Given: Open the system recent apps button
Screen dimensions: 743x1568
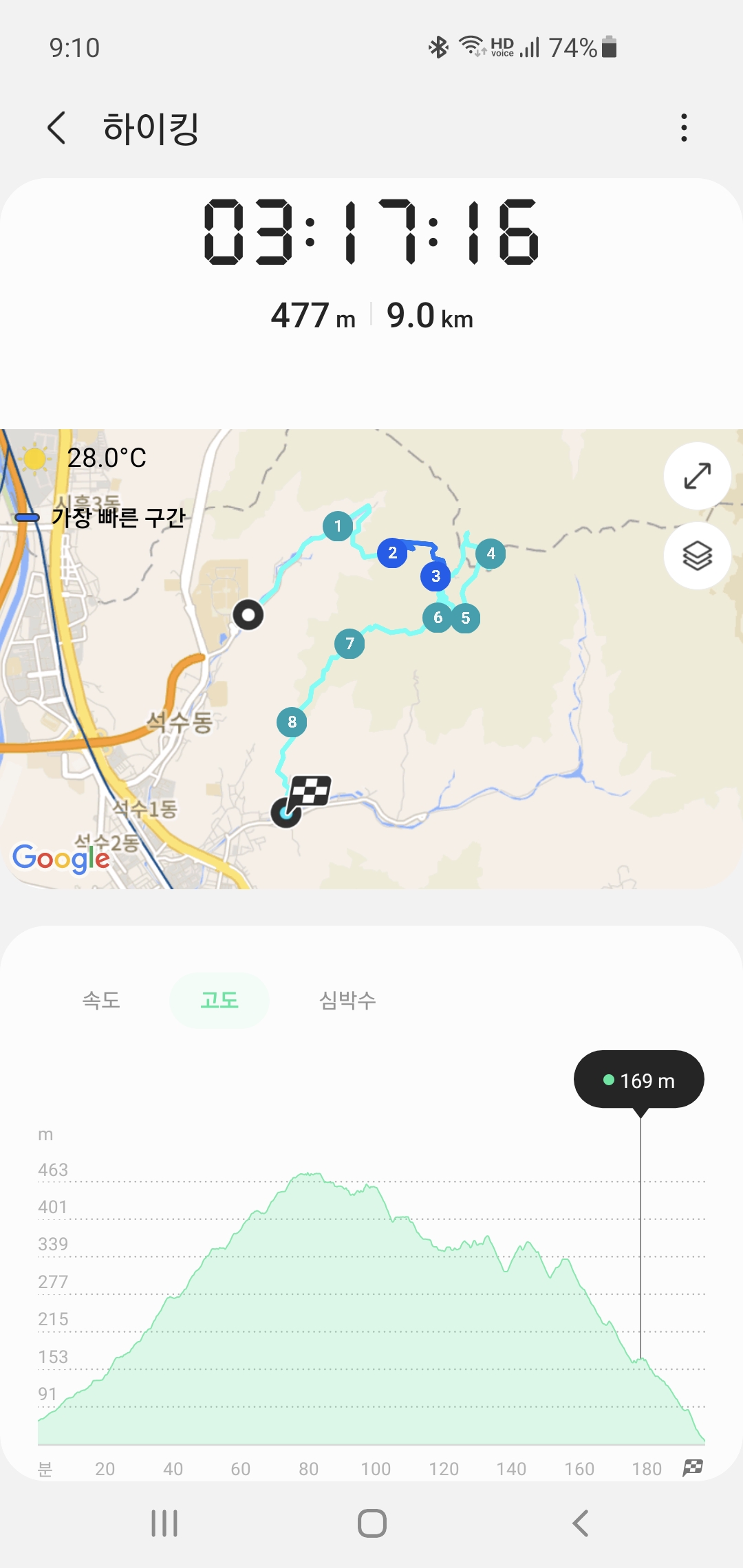Looking at the screenshot, I should pyautogui.click(x=164, y=1523).
